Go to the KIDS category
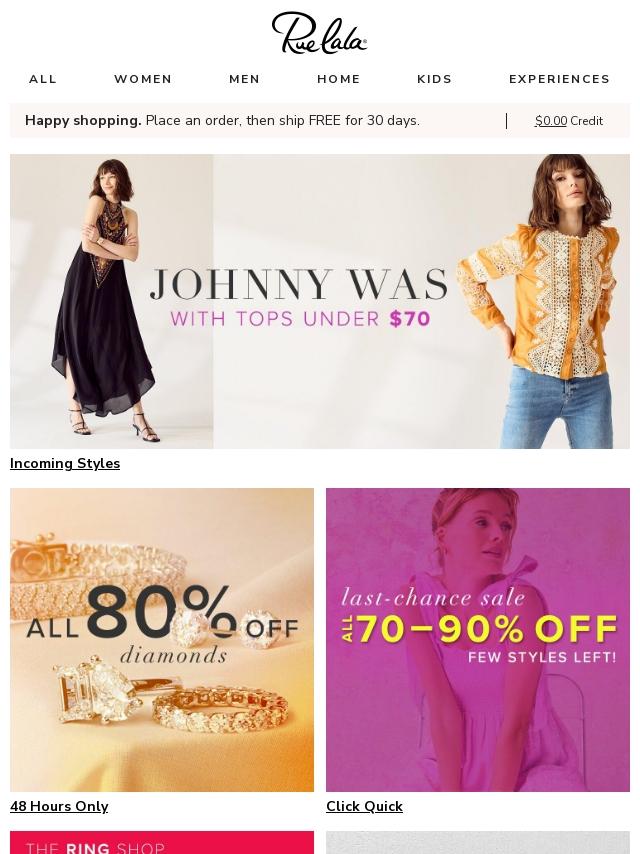The width and height of the screenshot is (640, 854). click(435, 79)
